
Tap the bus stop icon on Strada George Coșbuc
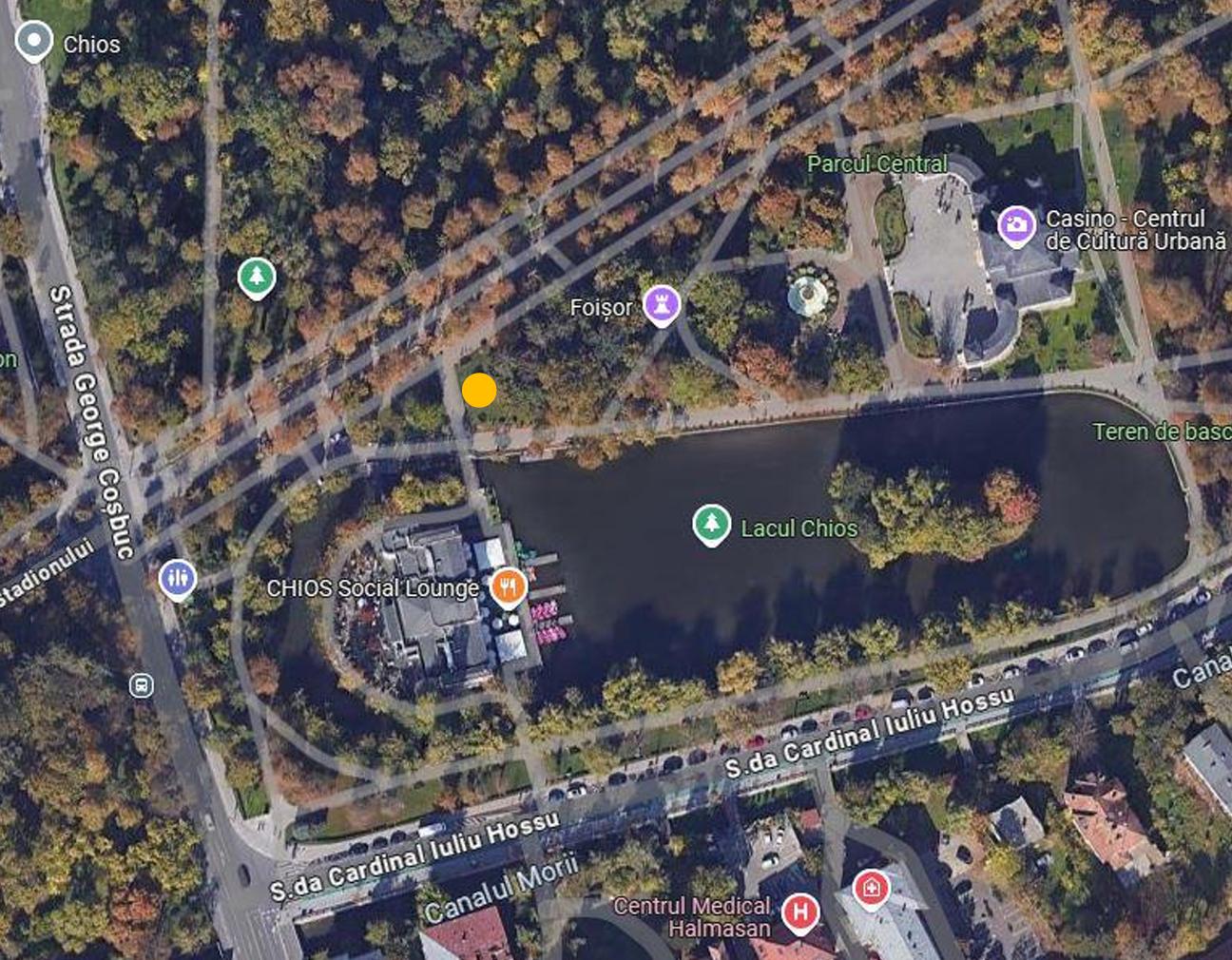tap(142, 685)
